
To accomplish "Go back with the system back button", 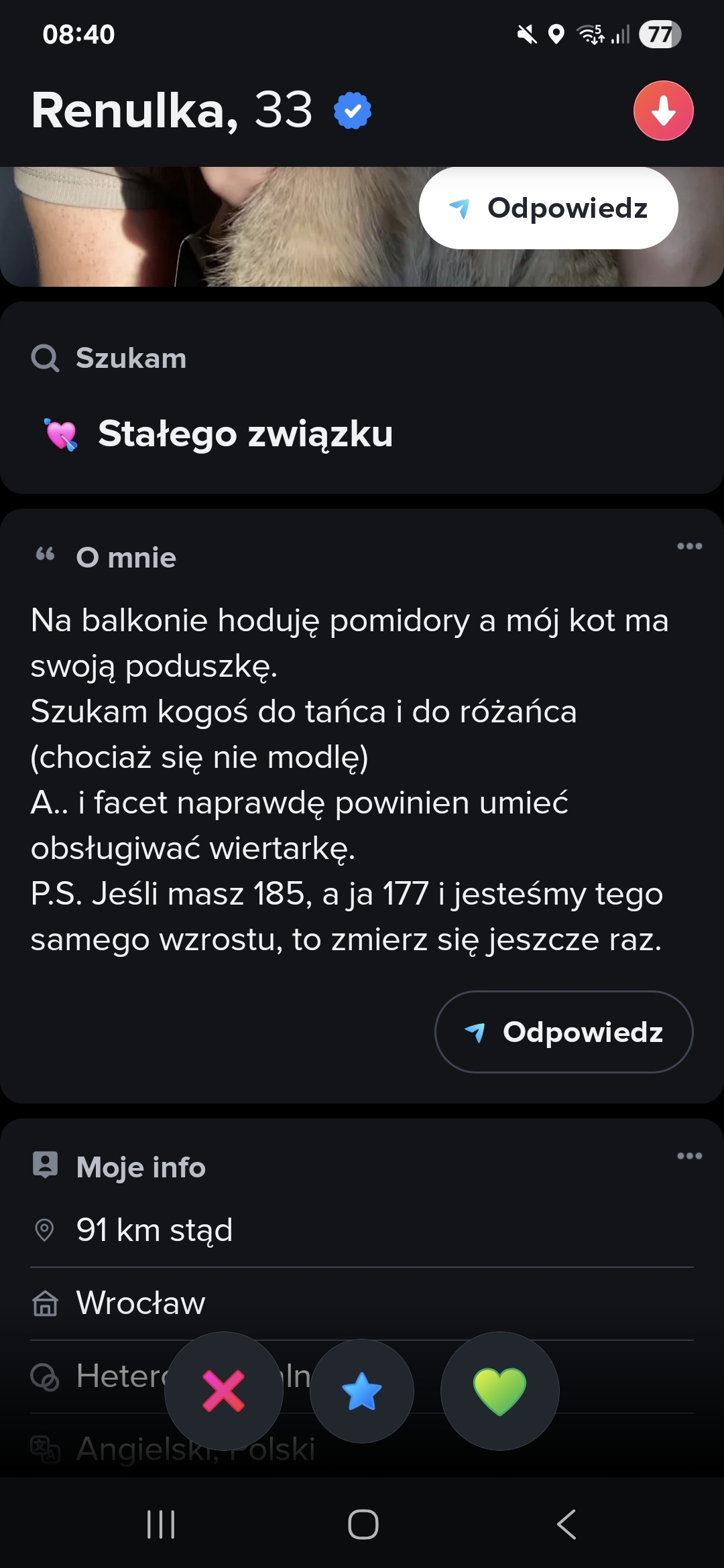I will tap(566, 1524).
